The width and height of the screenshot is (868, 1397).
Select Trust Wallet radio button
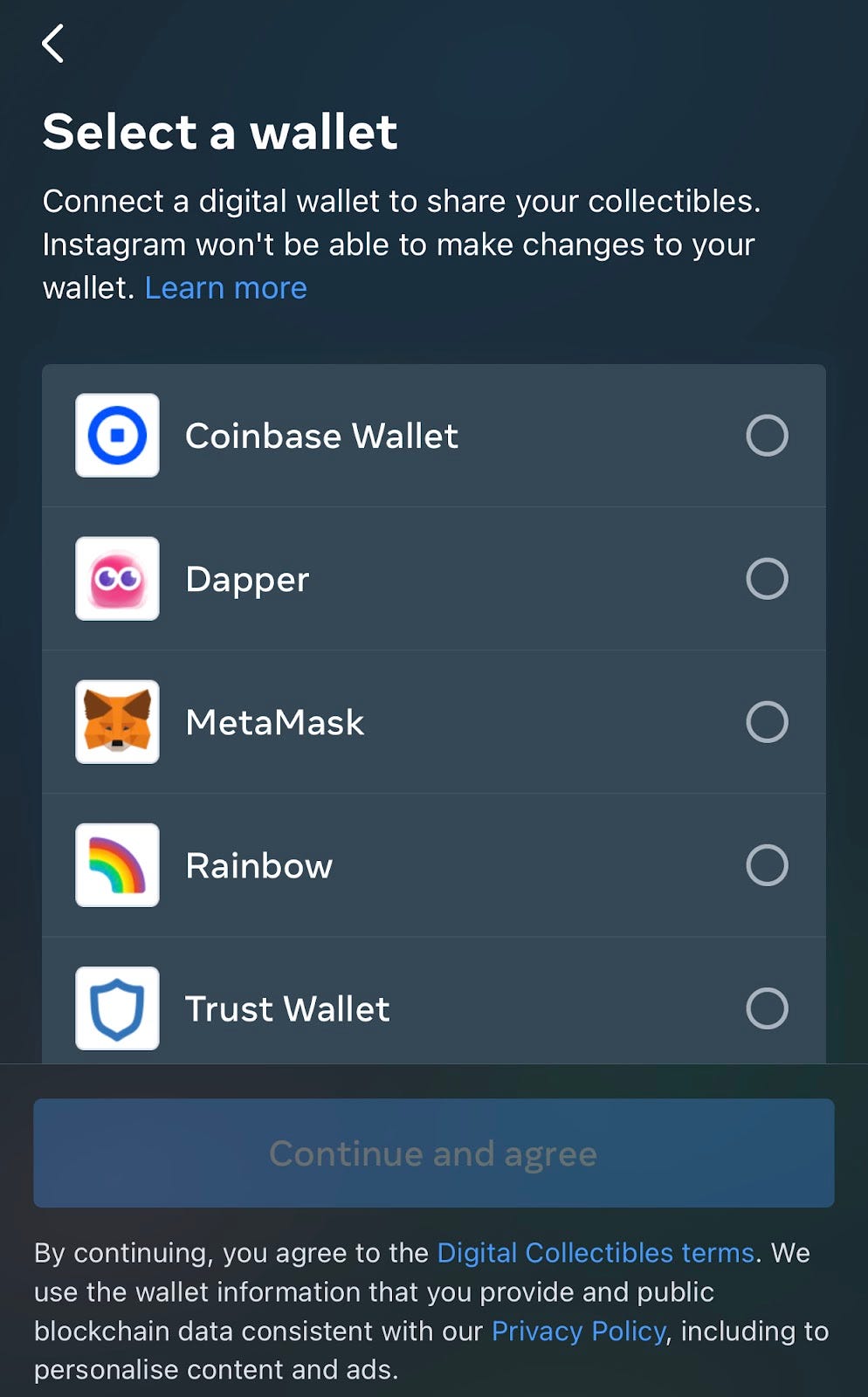pos(767,1008)
